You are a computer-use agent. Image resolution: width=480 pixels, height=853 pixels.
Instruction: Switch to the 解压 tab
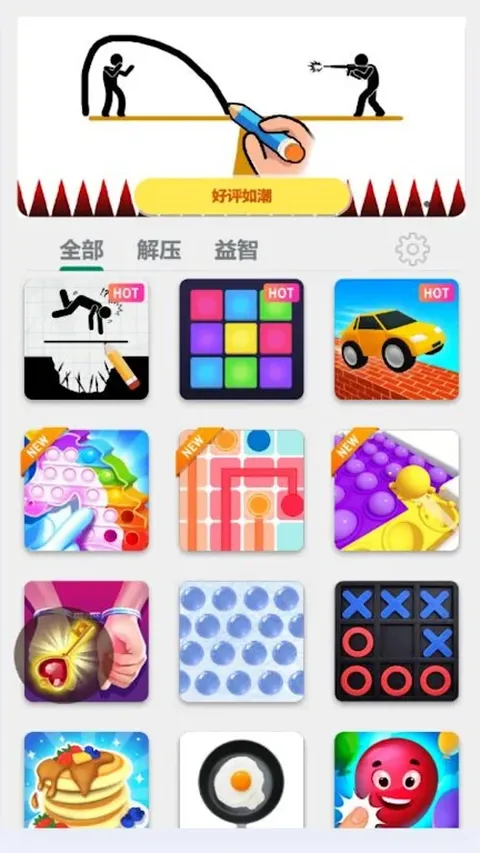159,250
